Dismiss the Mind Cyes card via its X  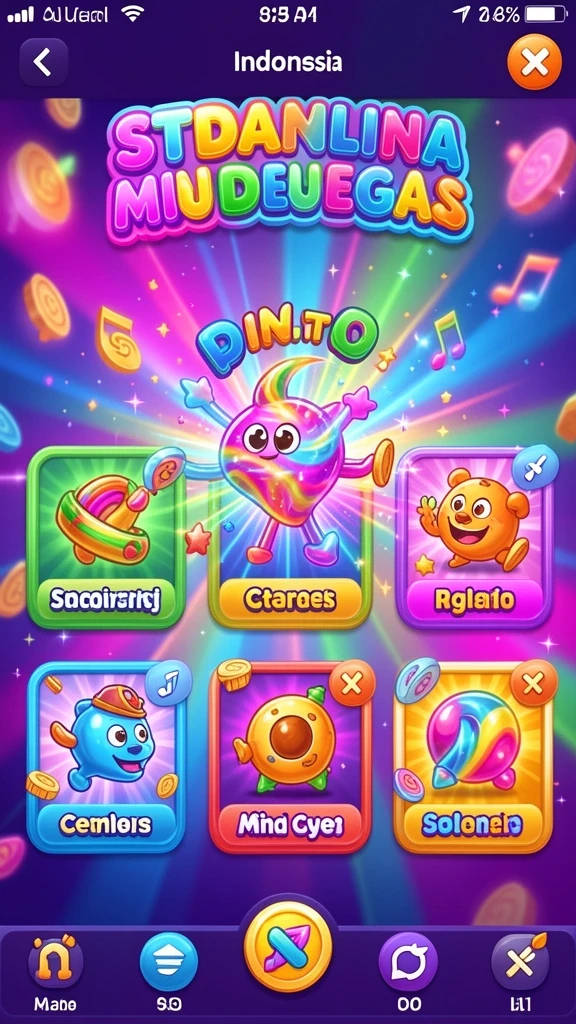pos(351,684)
